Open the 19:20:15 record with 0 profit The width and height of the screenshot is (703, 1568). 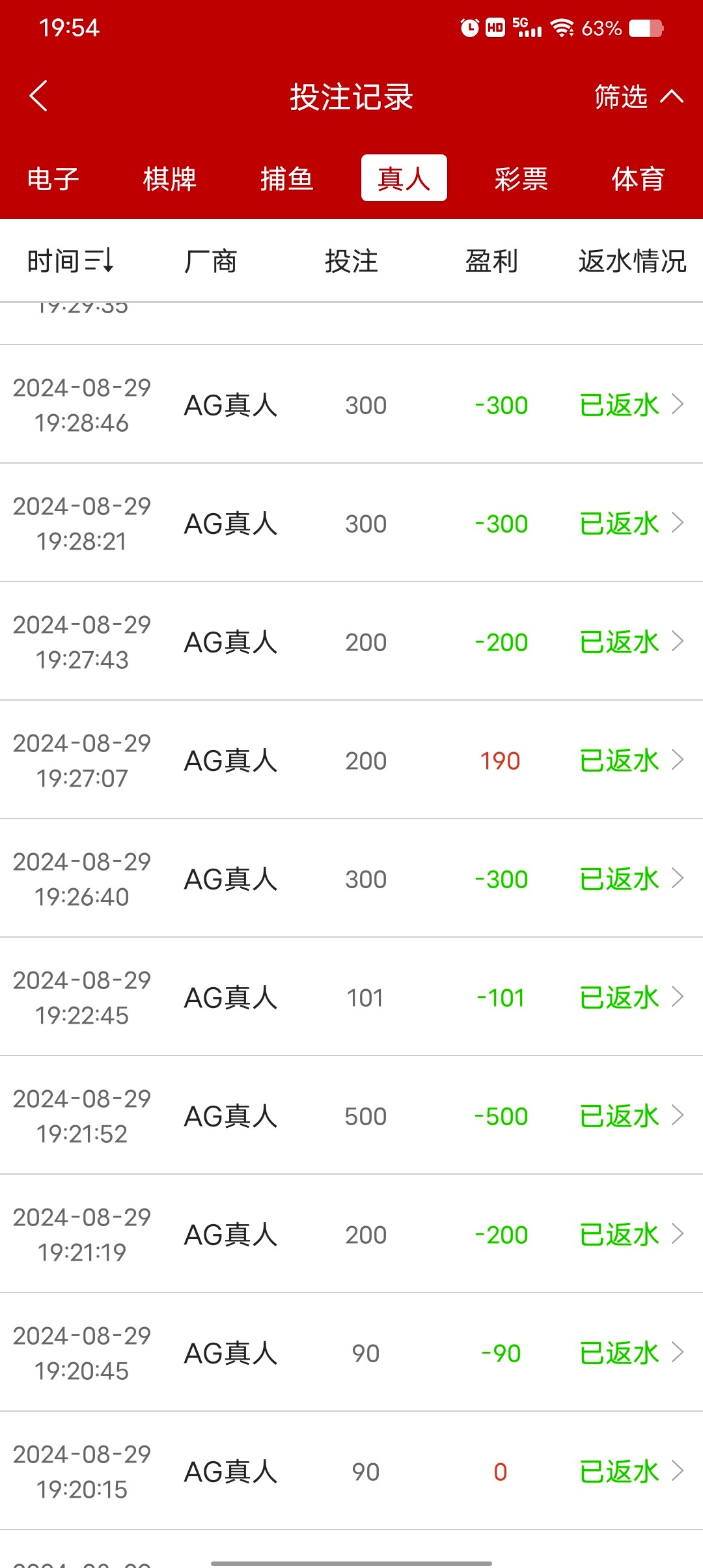coord(351,1472)
